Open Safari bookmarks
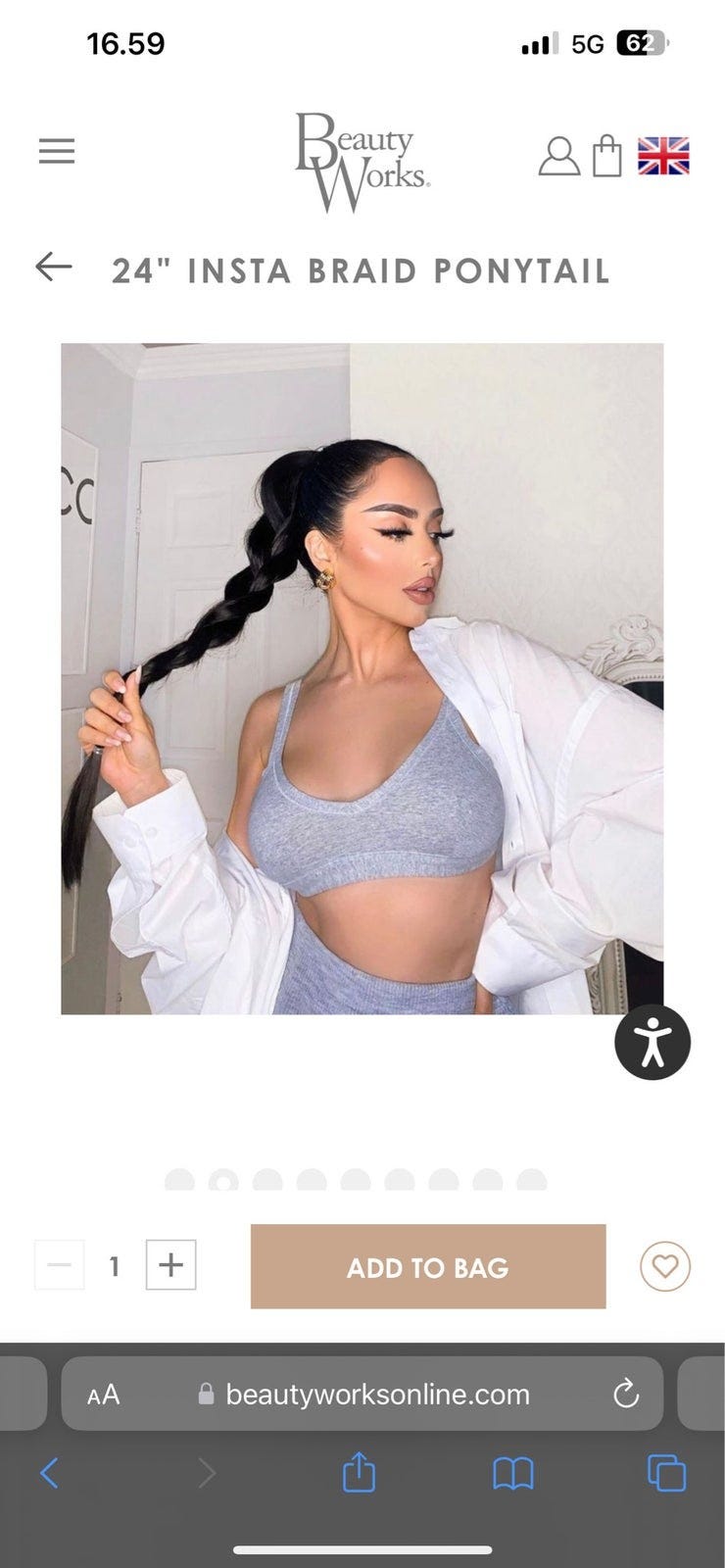The width and height of the screenshot is (725, 1568). pyautogui.click(x=513, y=1473)
